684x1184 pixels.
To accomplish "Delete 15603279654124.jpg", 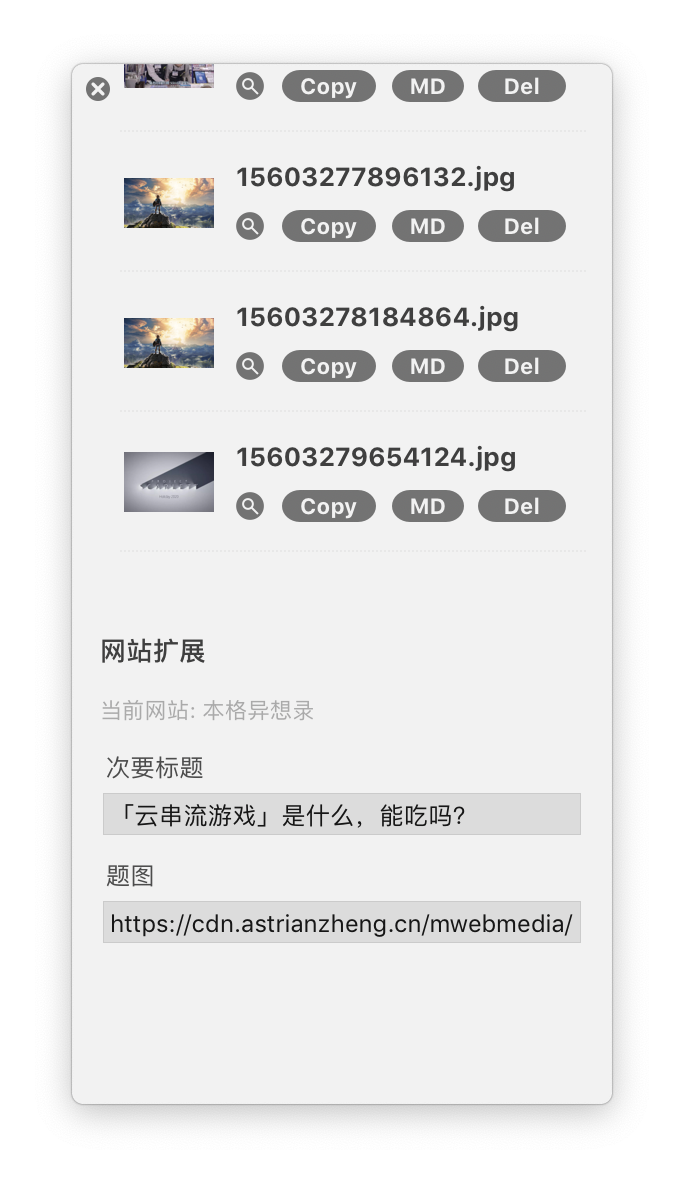I will (x=522, y=506).
